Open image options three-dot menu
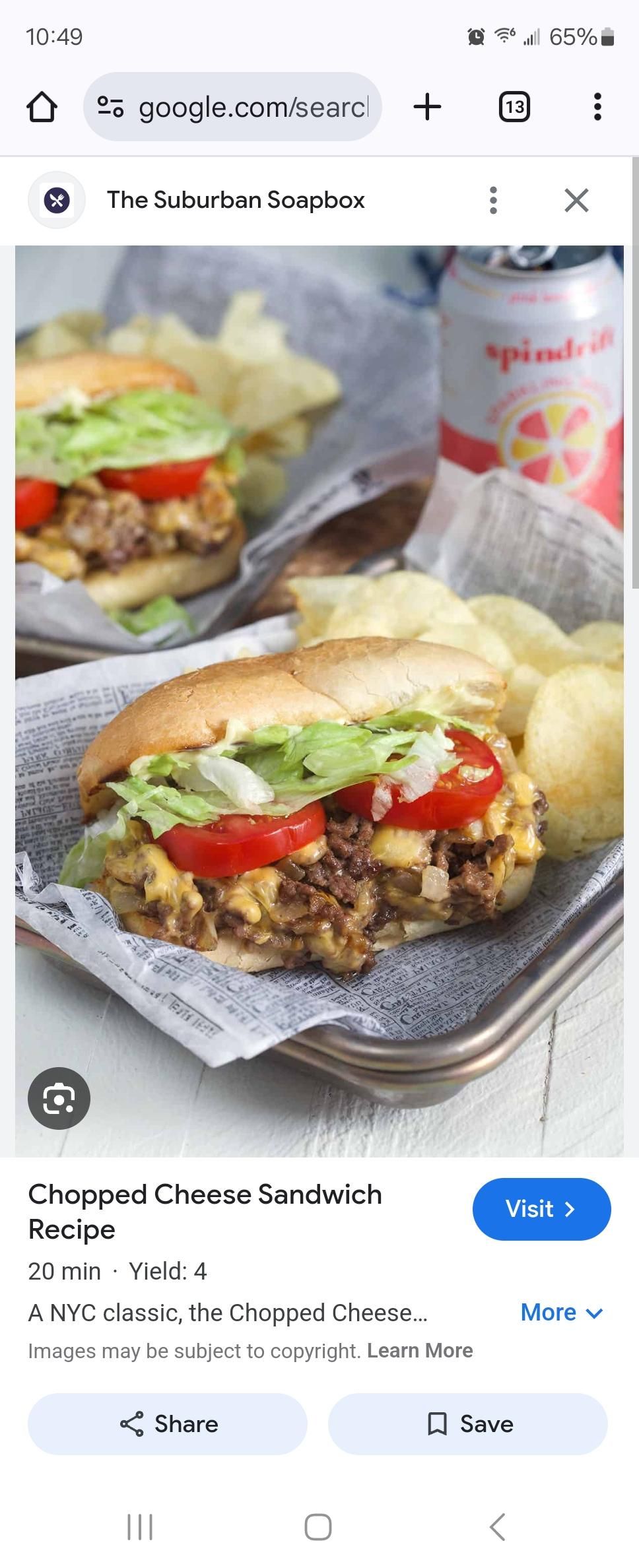Screen dimensions: 639x1568 click(493, 200)
